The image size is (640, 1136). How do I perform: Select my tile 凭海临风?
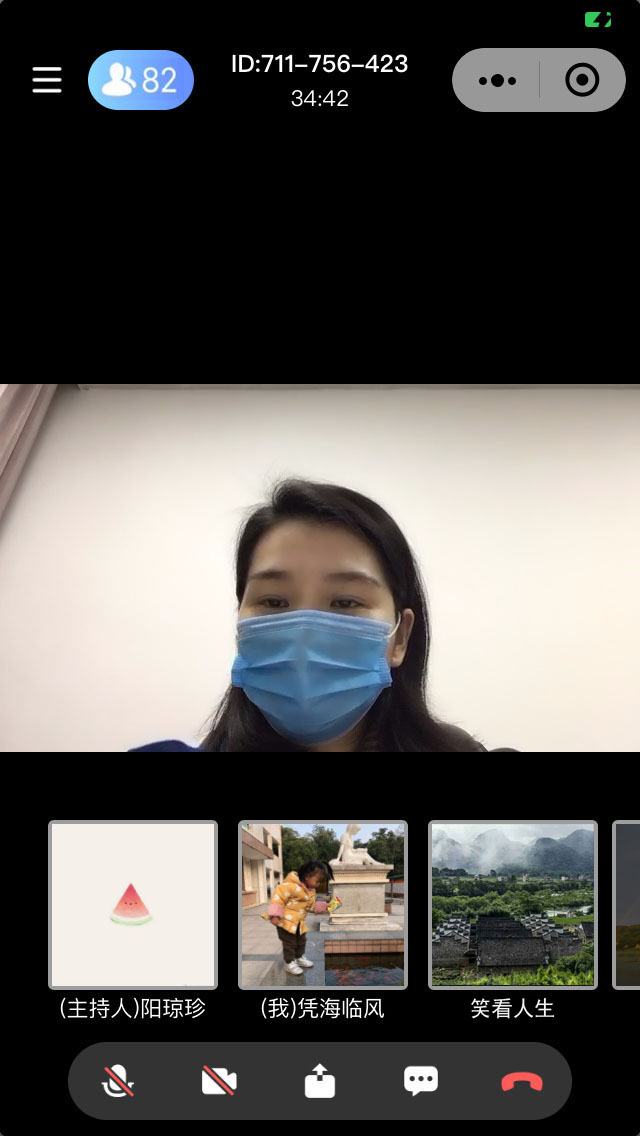[x=323, y=905]
